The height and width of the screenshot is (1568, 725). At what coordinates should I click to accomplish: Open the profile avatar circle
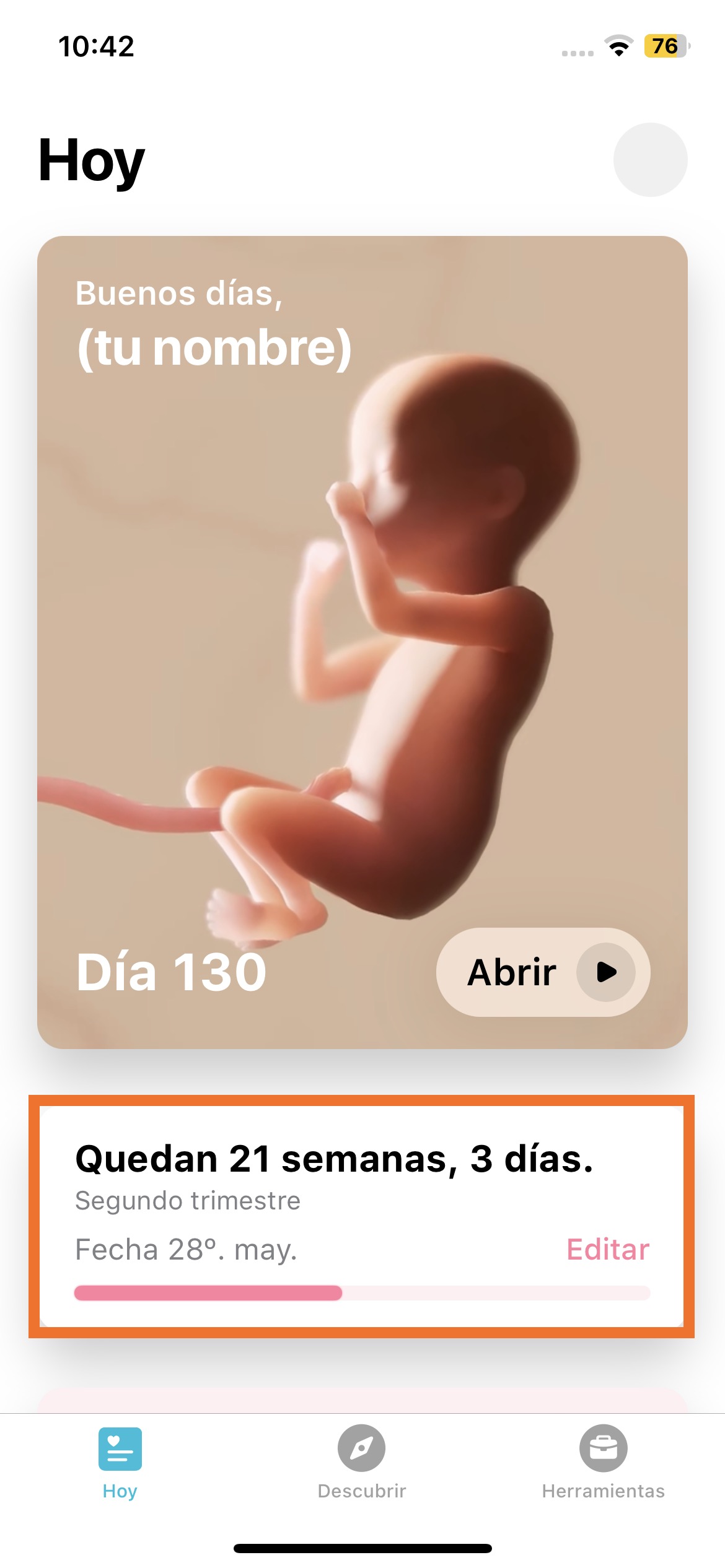click(x=650, y=160)
